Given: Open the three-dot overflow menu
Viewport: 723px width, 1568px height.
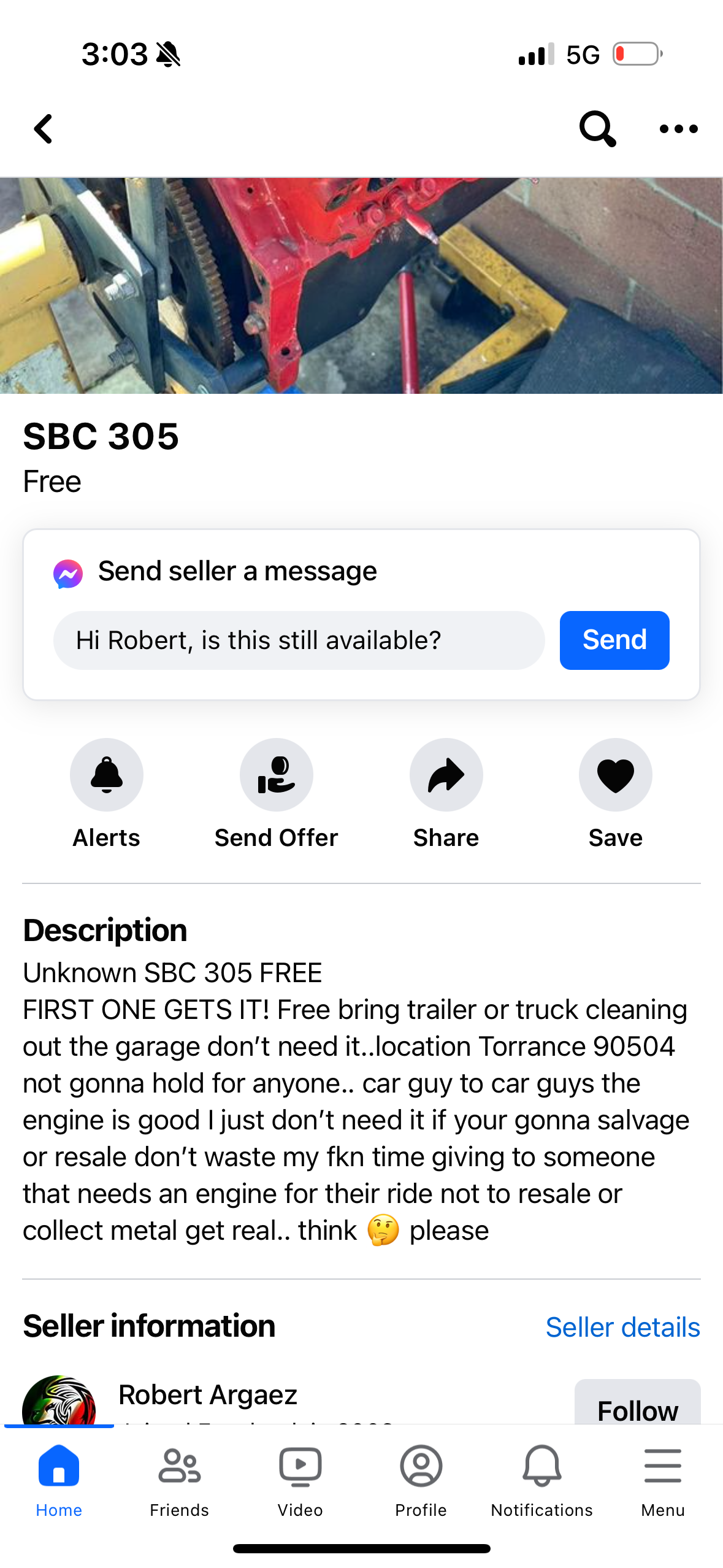Looking at the screenshot, I should (678, 129).
